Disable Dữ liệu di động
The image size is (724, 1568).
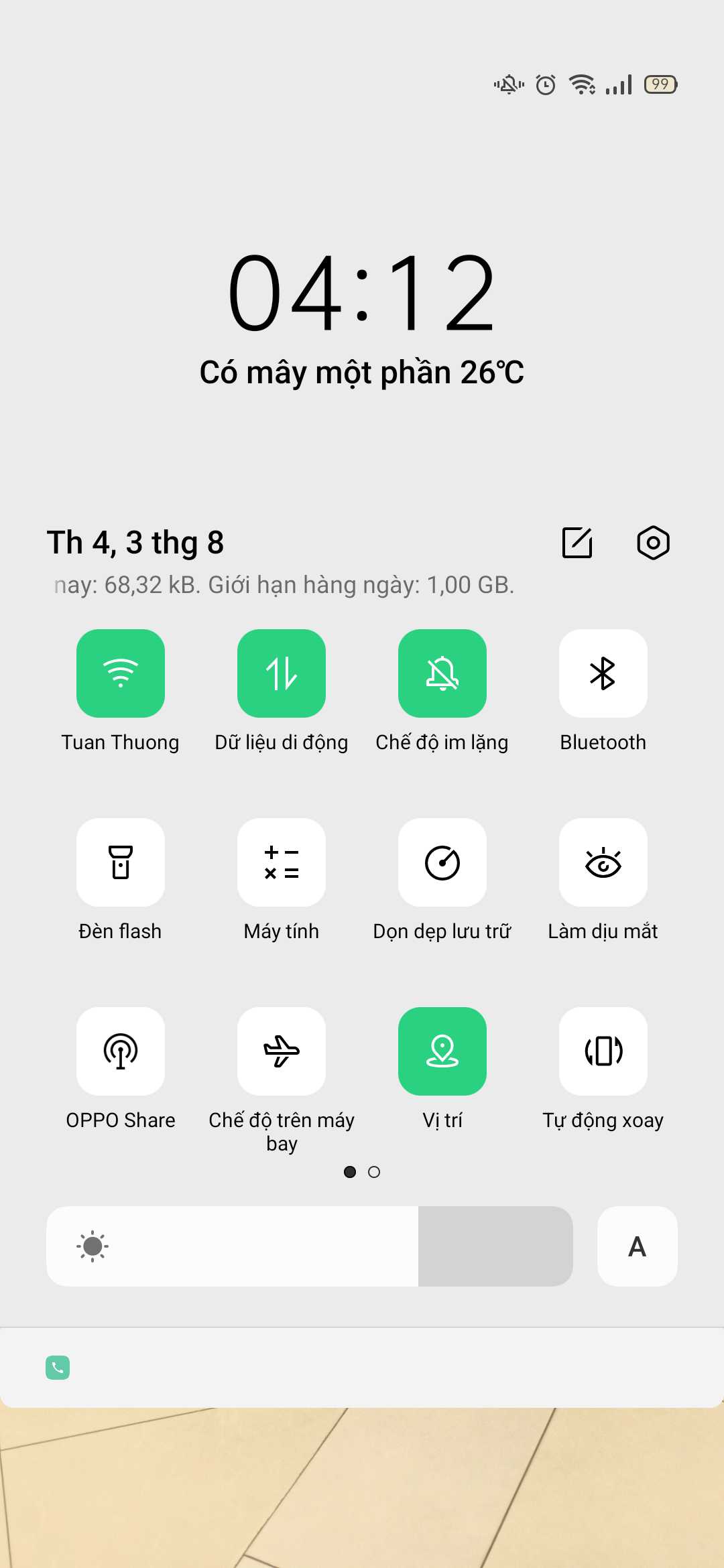click(282, 673)
